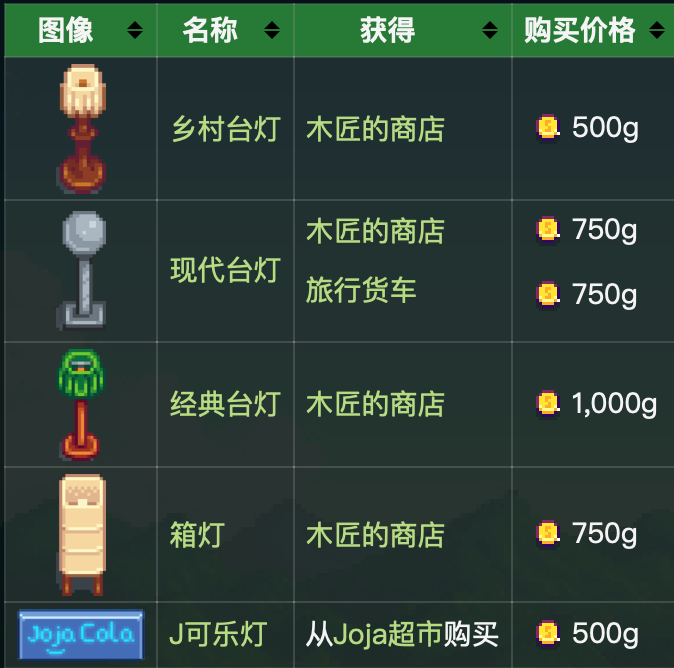Open the 乡村台灯 item link
The width and height of the screenshot is (674, 668).
[x=225, y=129]
